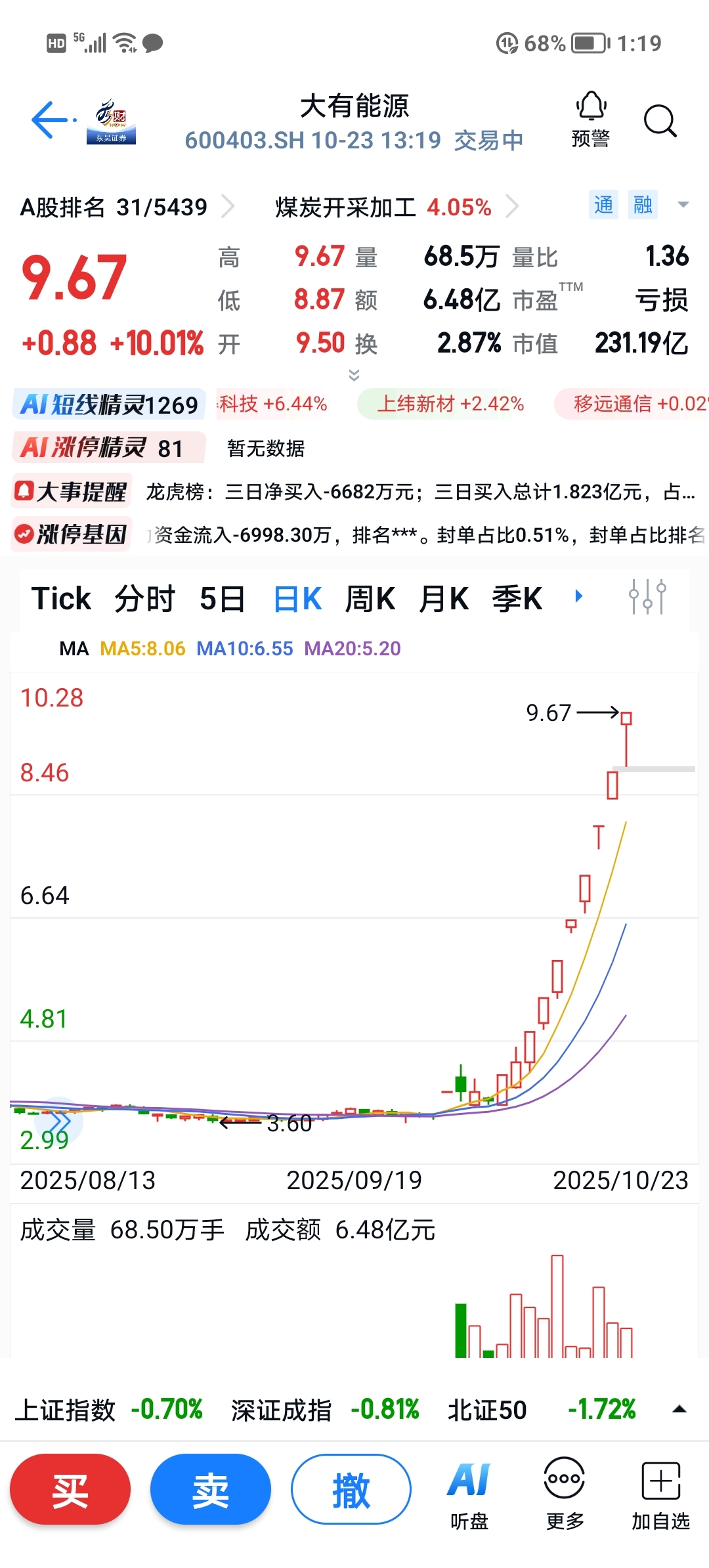The height and width of the screenshot is (1568, 709).
Task: Switch to Tick chart tab
Action: [61, 598]
